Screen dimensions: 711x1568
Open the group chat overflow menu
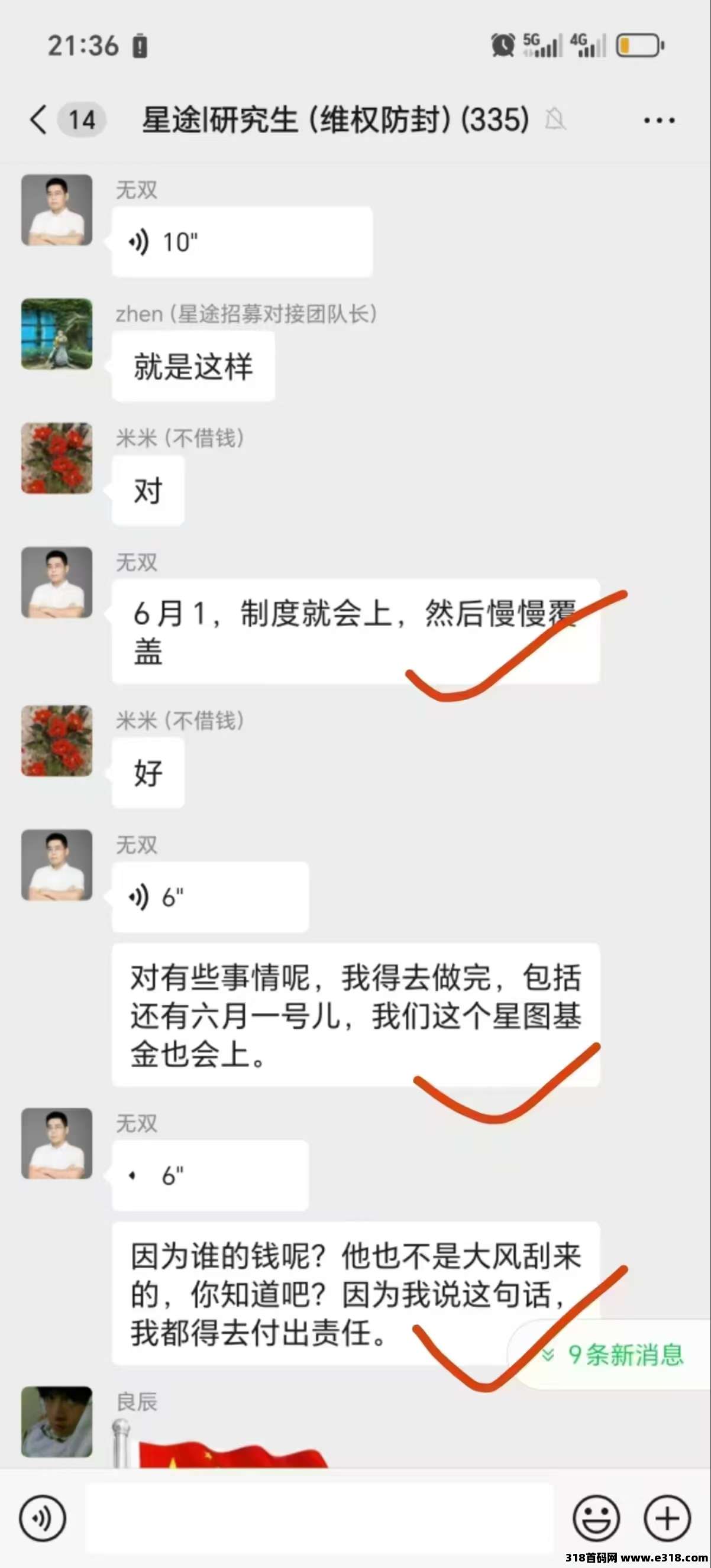point(658,120)
